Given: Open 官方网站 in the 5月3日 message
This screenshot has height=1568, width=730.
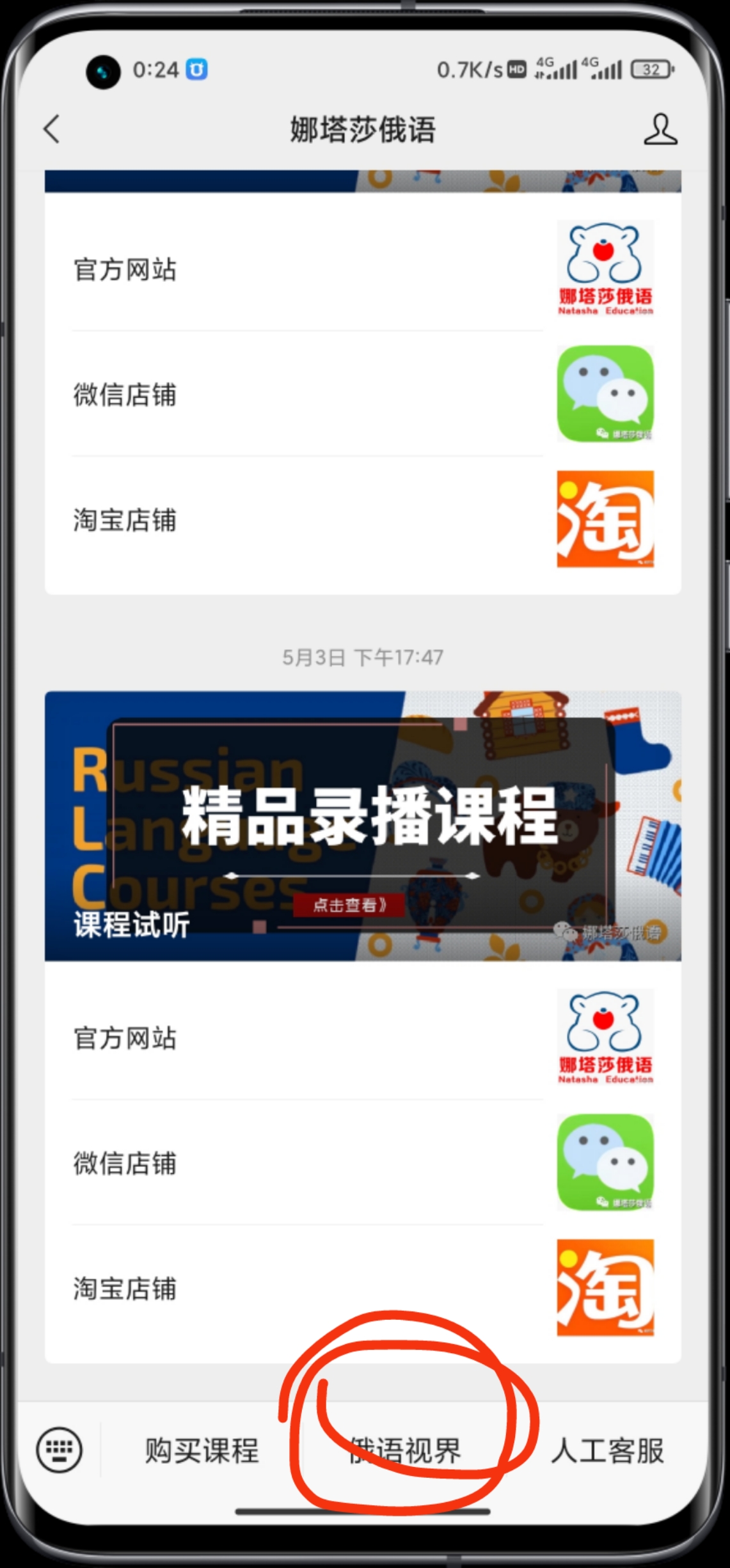Looking at the screenshot, I should coord(363,1037).
